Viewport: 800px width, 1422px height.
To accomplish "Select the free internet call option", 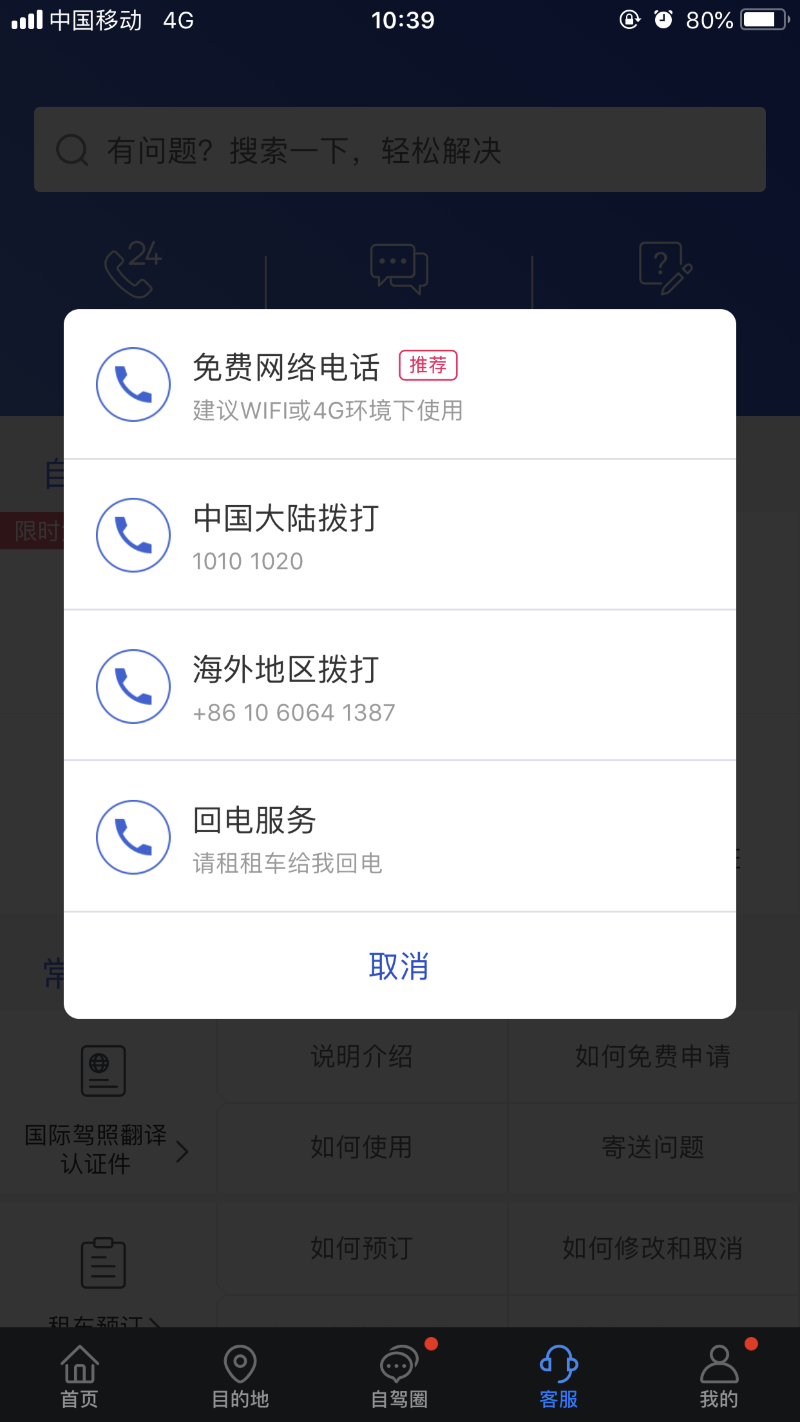I will pos(400,384).
